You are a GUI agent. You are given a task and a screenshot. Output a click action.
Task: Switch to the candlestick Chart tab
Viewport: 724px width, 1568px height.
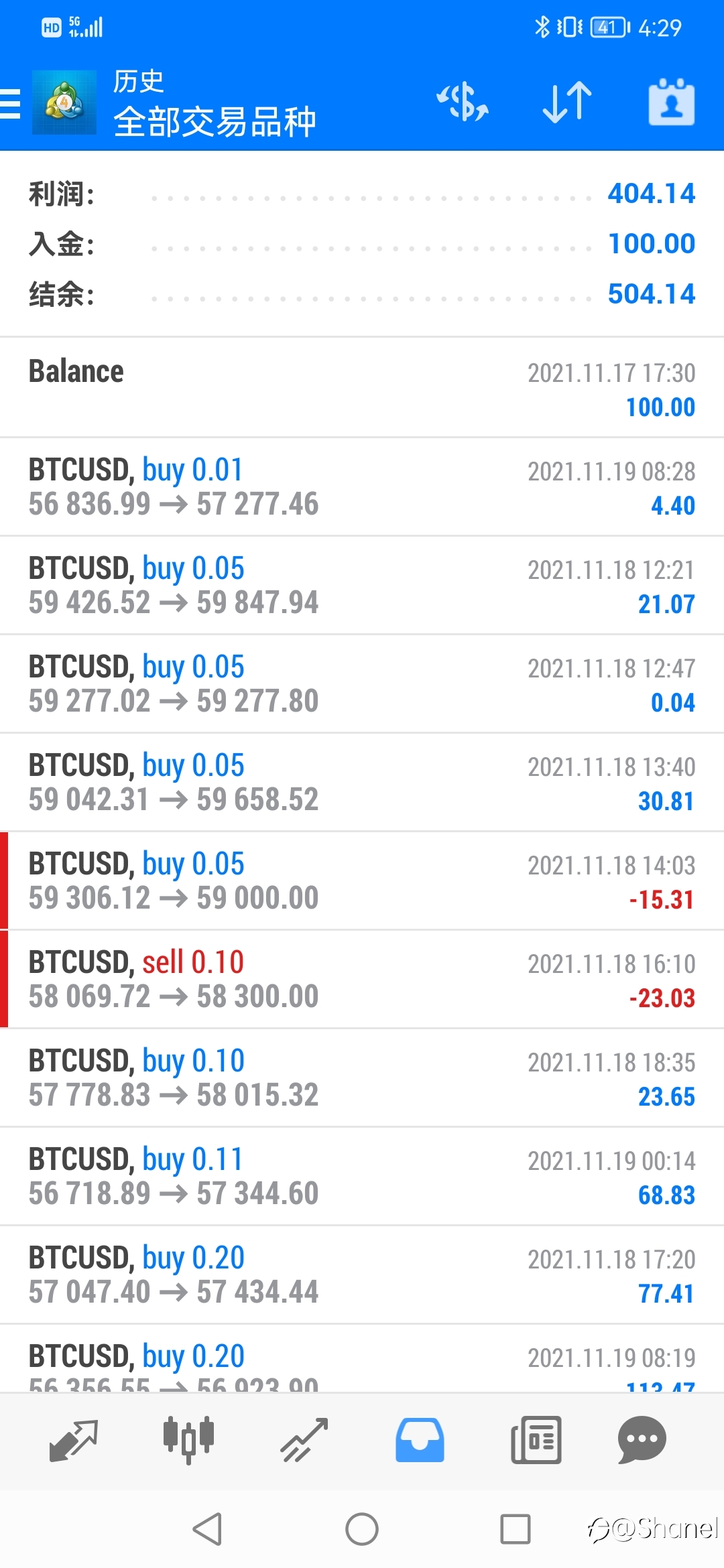pyautogui.click(x=188, y=1440)
